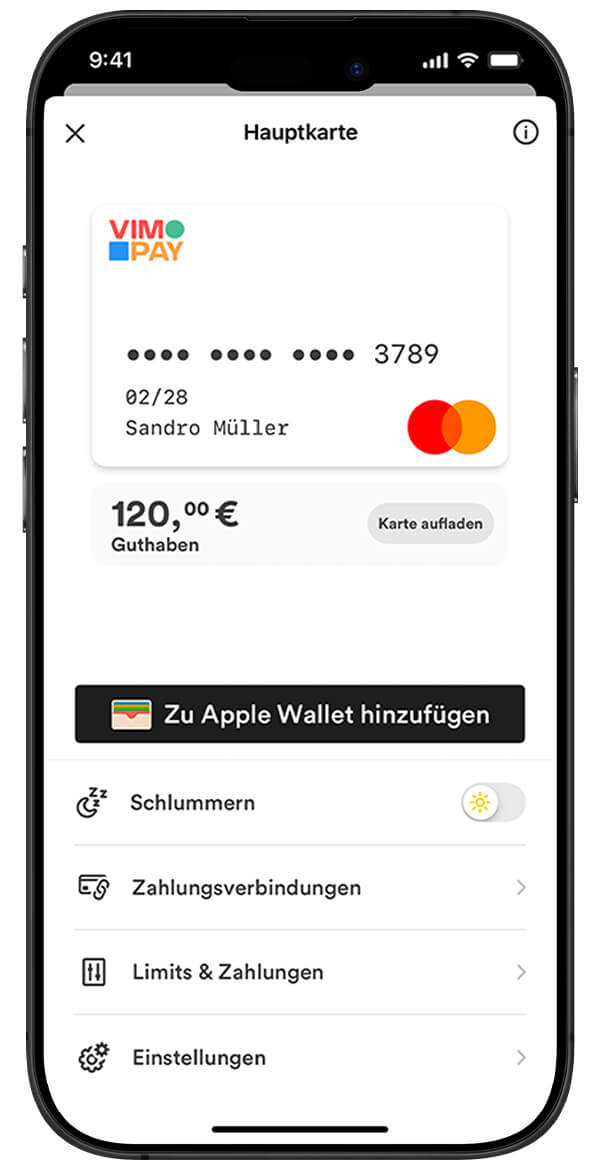Tap the Karte aufladen button
Viewport: 600px width, 1171px height.
(x=430, y=524)
